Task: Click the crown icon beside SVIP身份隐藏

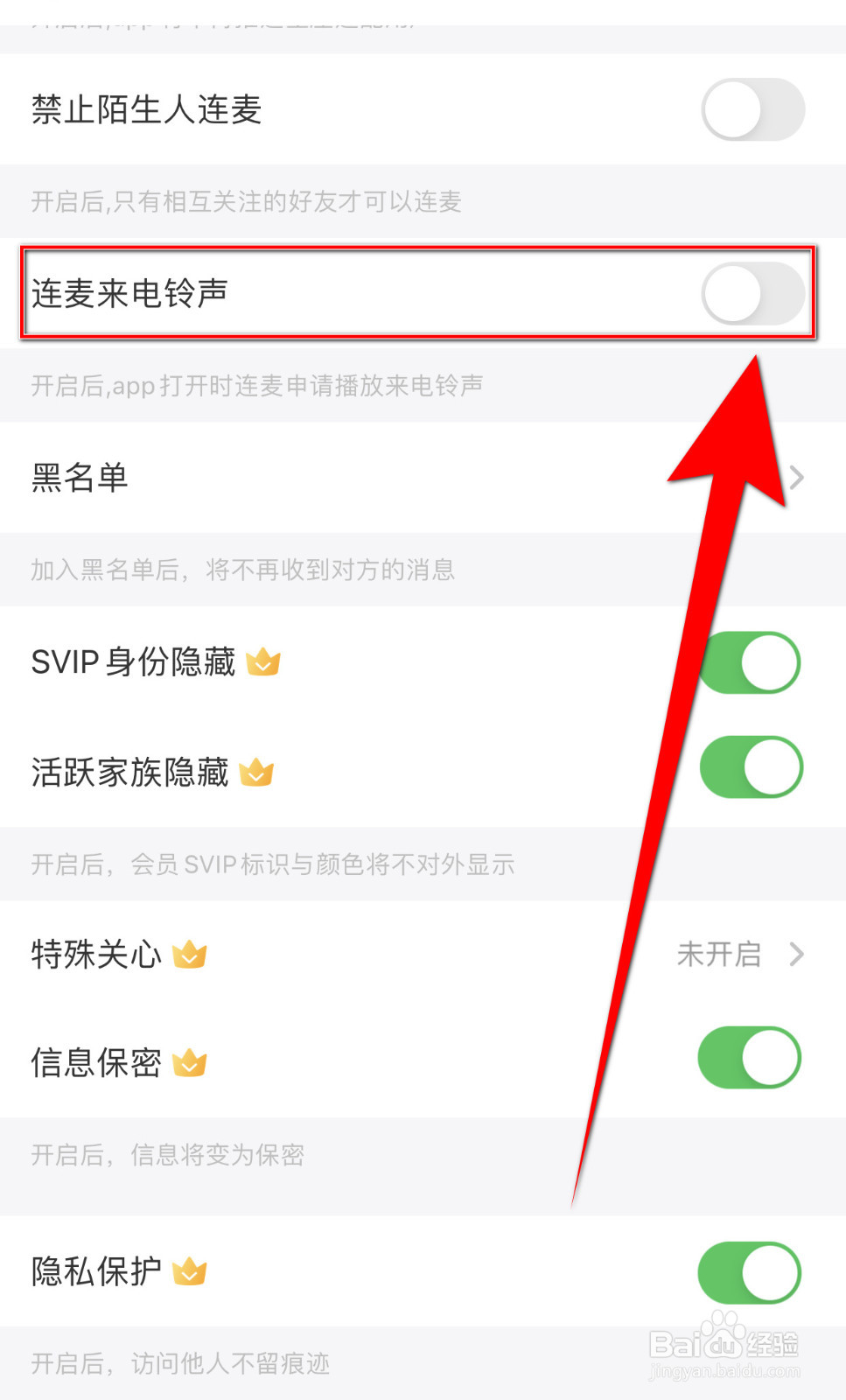Action: click(264, 662)
